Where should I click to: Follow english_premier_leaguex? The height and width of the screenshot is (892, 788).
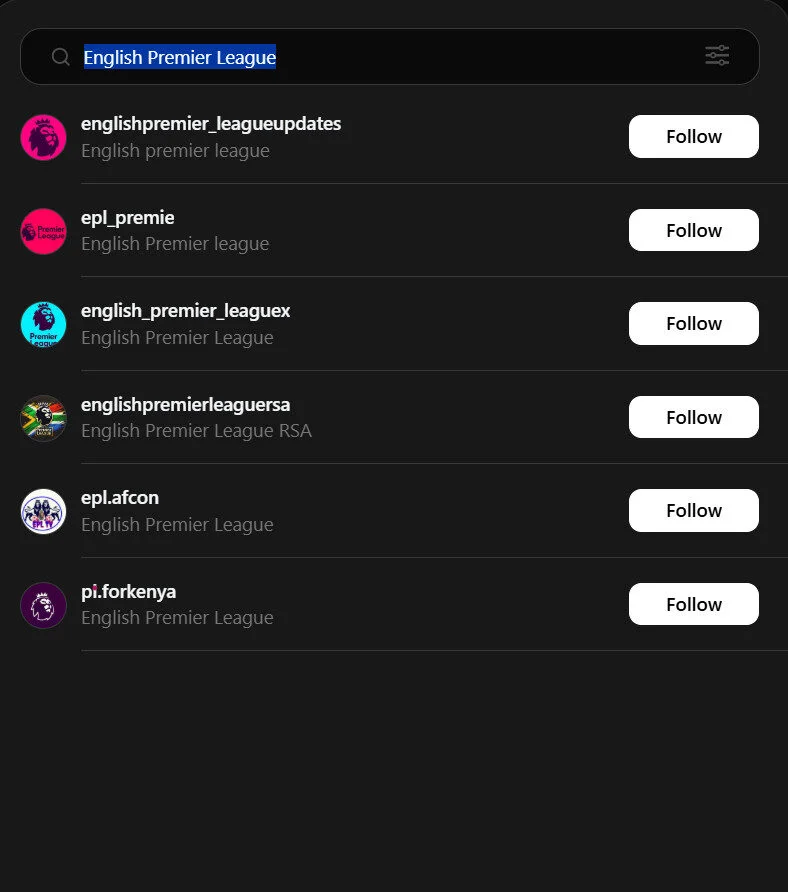(693, 323)
